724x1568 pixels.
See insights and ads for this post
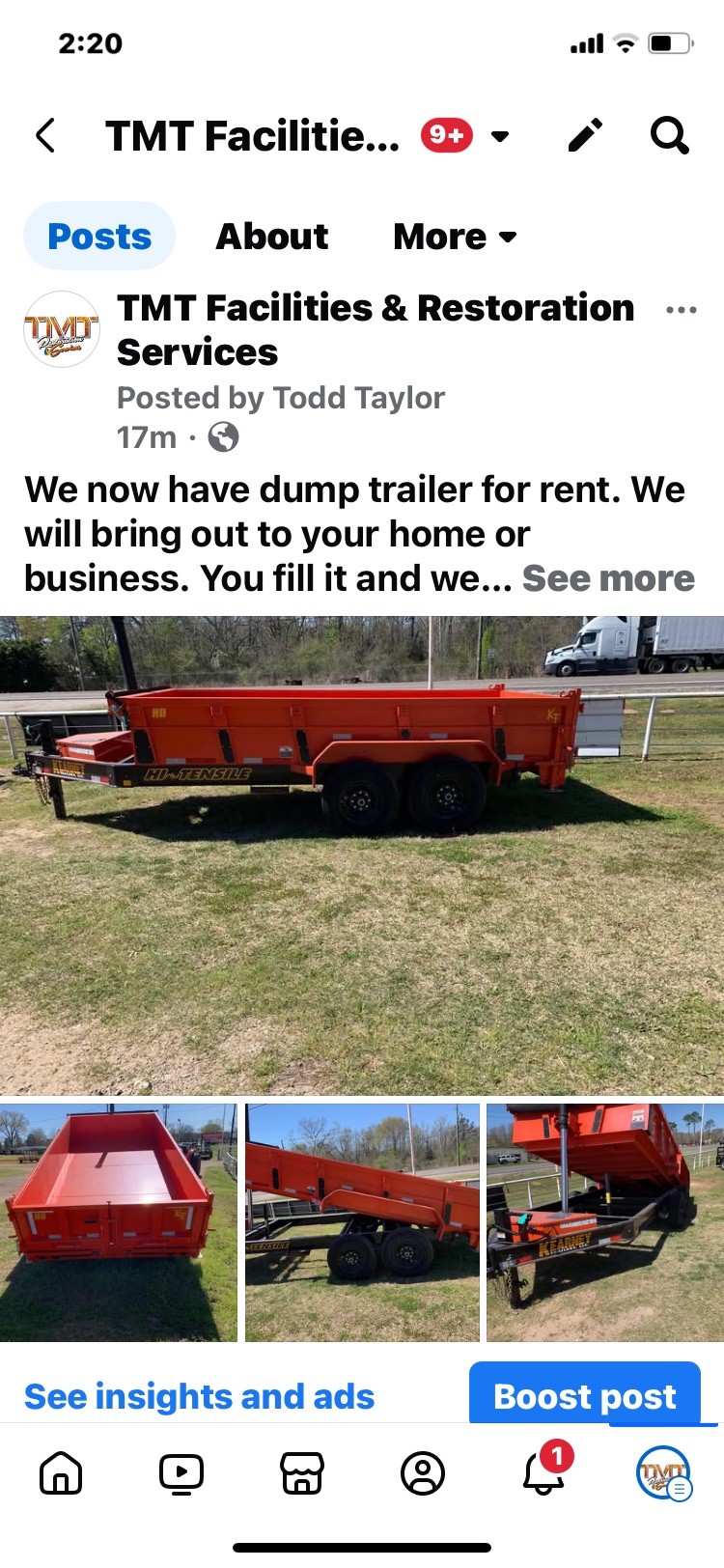199,1396
